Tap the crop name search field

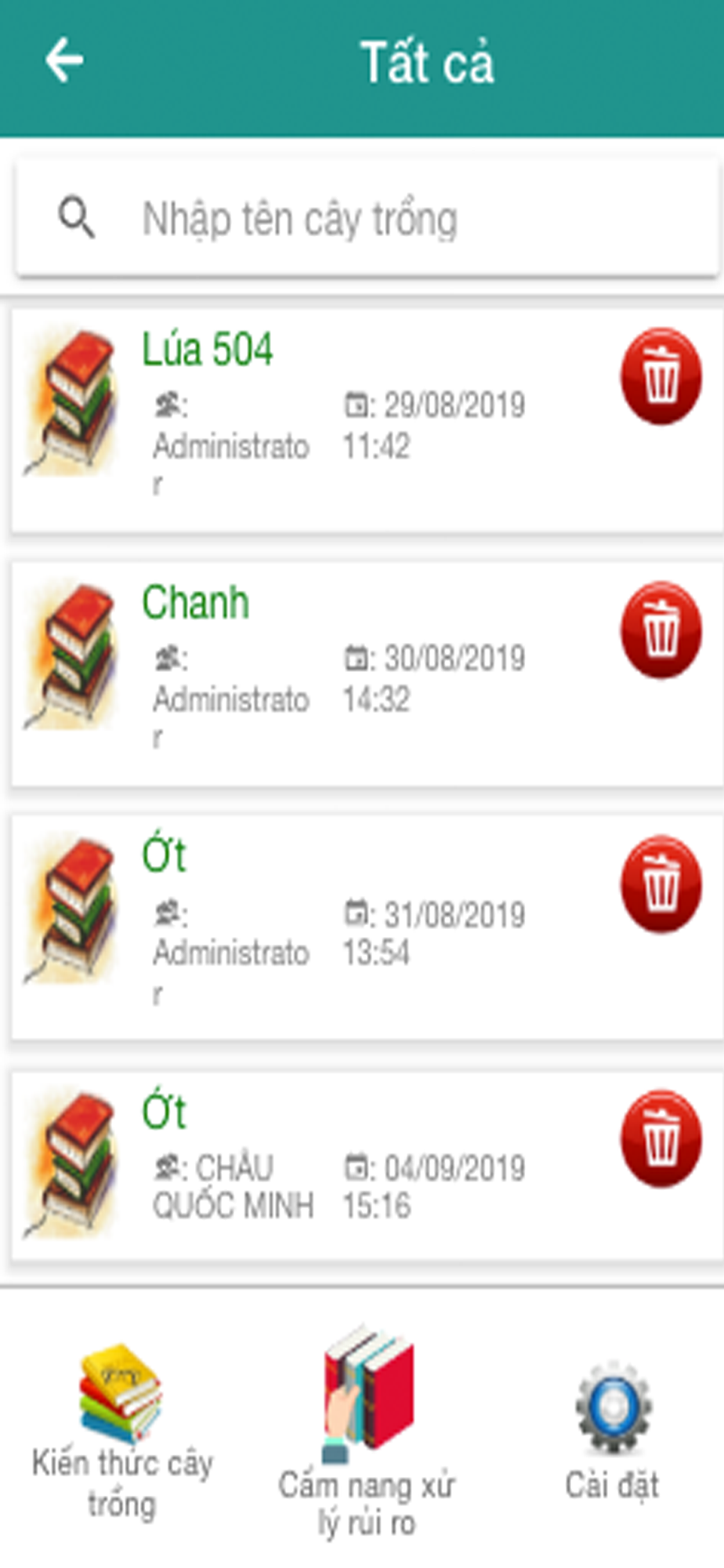[367, 218]
